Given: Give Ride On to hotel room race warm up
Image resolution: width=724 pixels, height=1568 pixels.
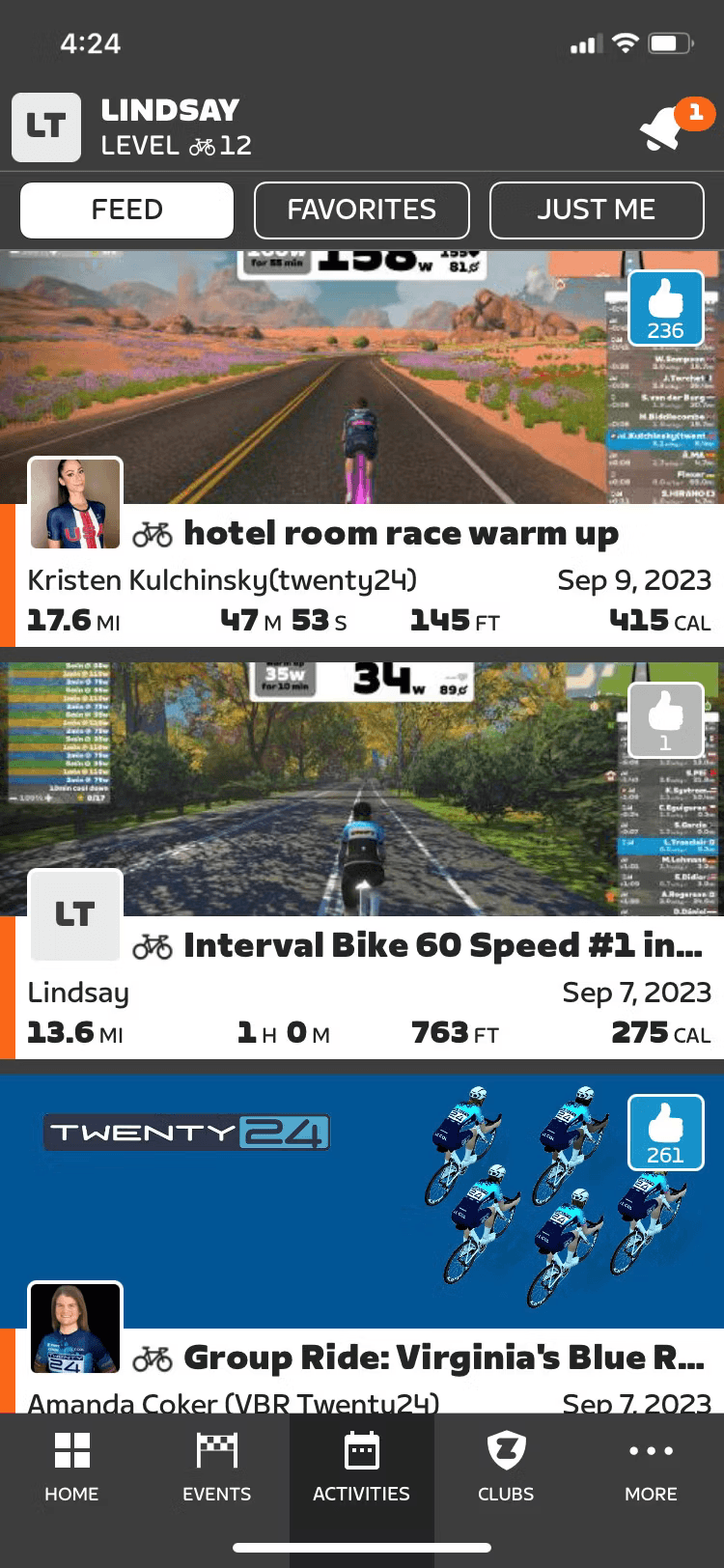Looking at the screenshot, I should (x=665, y=308).
